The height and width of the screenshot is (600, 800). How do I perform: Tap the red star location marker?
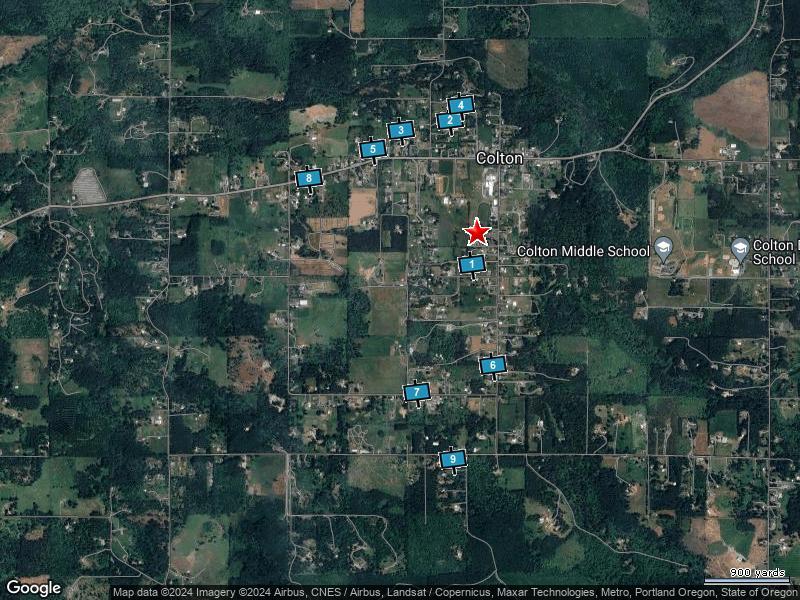click(477, 232)
